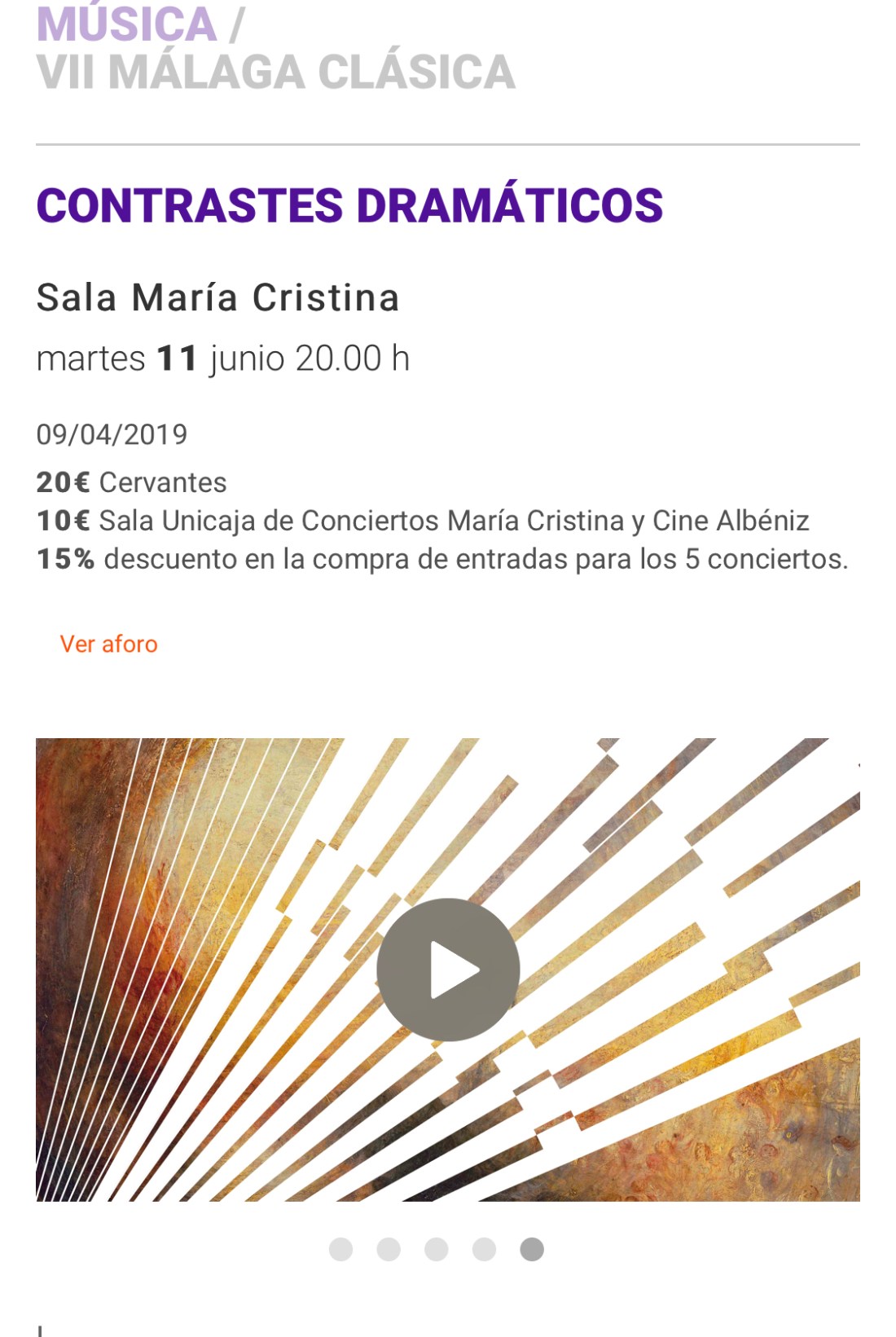Viewport: 896px width, 1337px height.
Task: Go to the first carousel slide
Action: 340,1249
